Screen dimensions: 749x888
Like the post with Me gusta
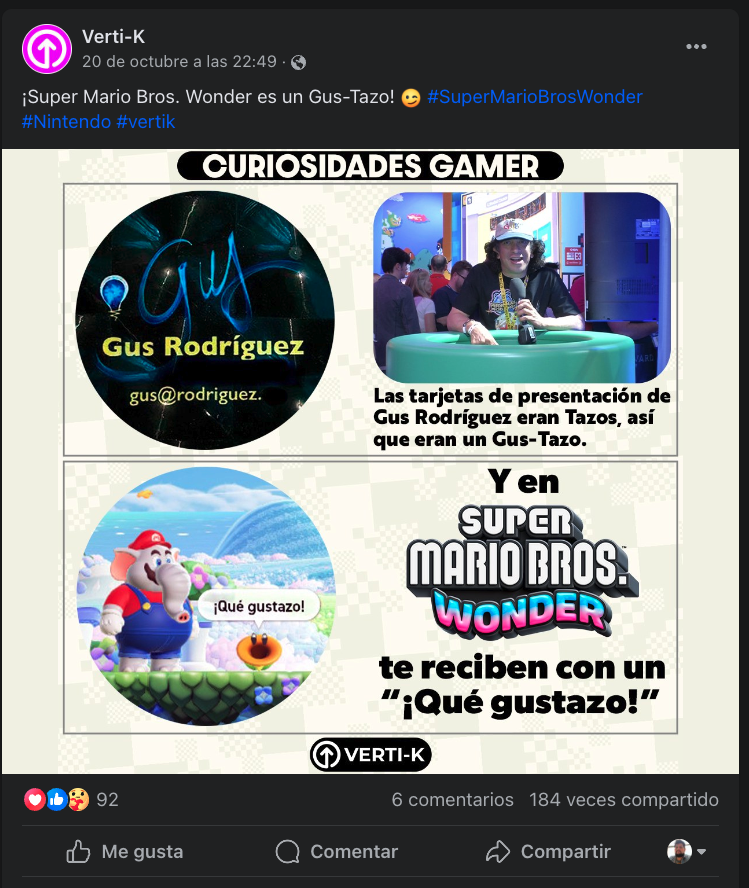pyautogui.click(x=125, y=852)
